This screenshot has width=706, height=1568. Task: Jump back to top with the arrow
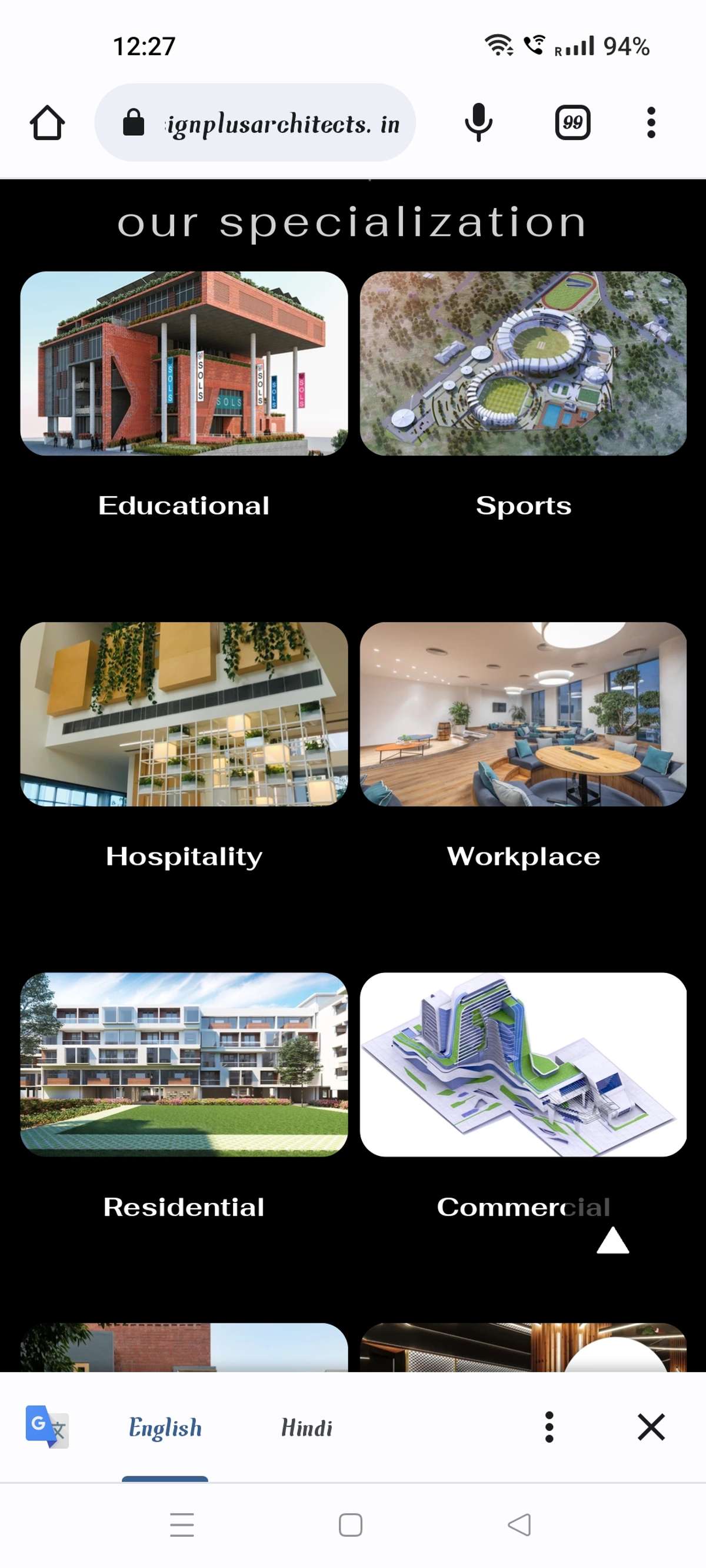(x=612, y=1241)
